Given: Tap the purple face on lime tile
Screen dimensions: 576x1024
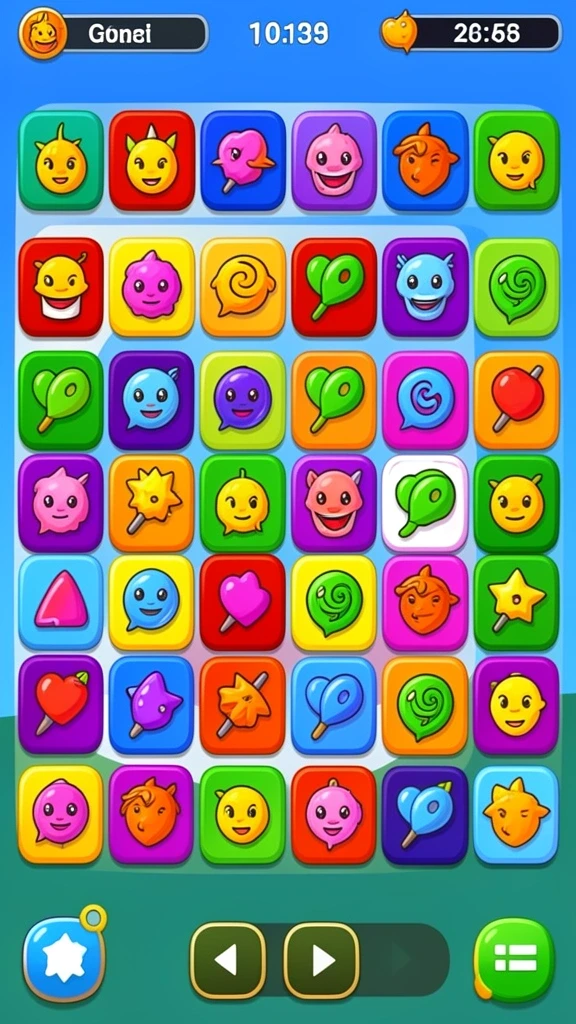Looking at the screenshot, I should [242, 400].
